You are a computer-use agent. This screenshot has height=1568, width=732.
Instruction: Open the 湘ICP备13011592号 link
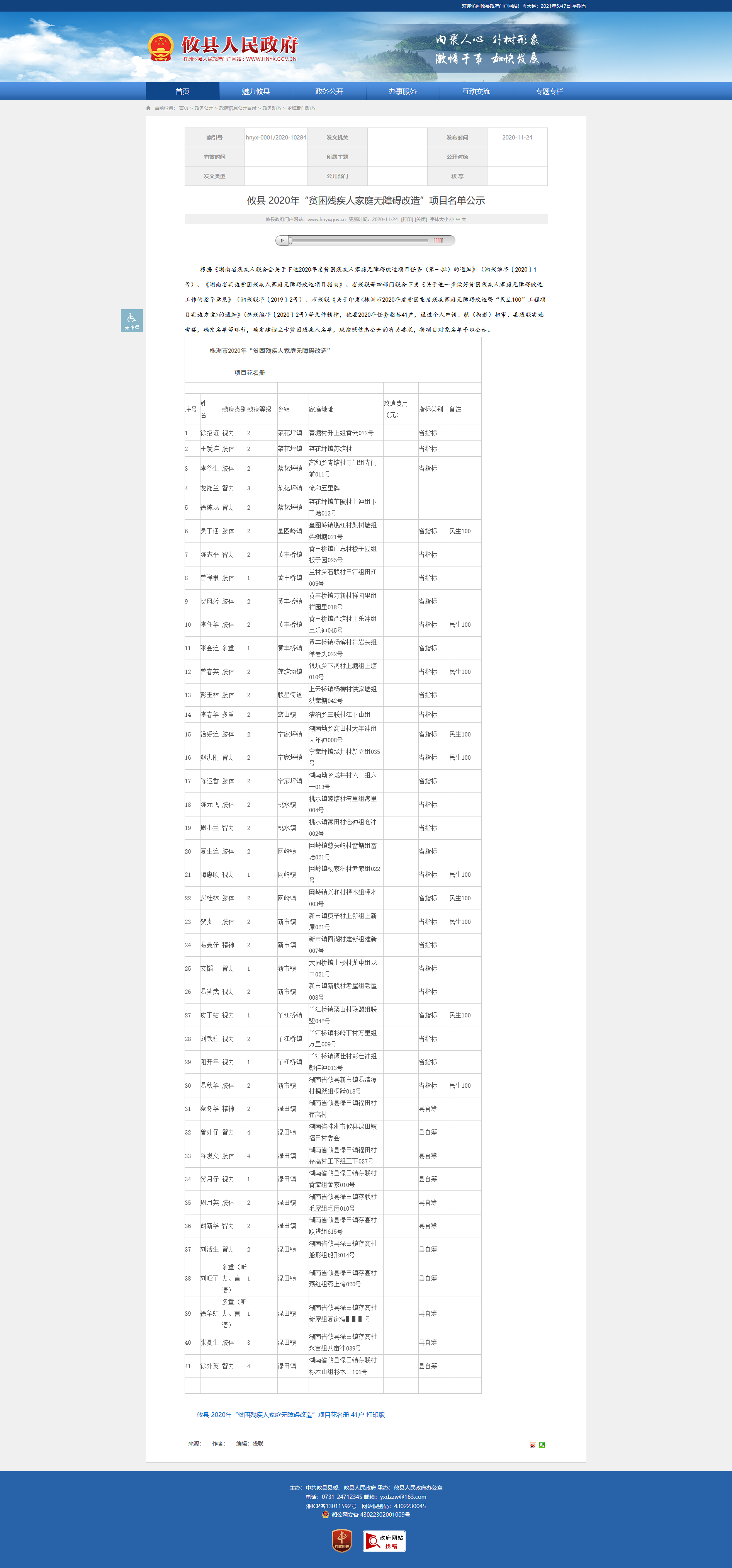pyautogui.click(x=331, y=1506)
